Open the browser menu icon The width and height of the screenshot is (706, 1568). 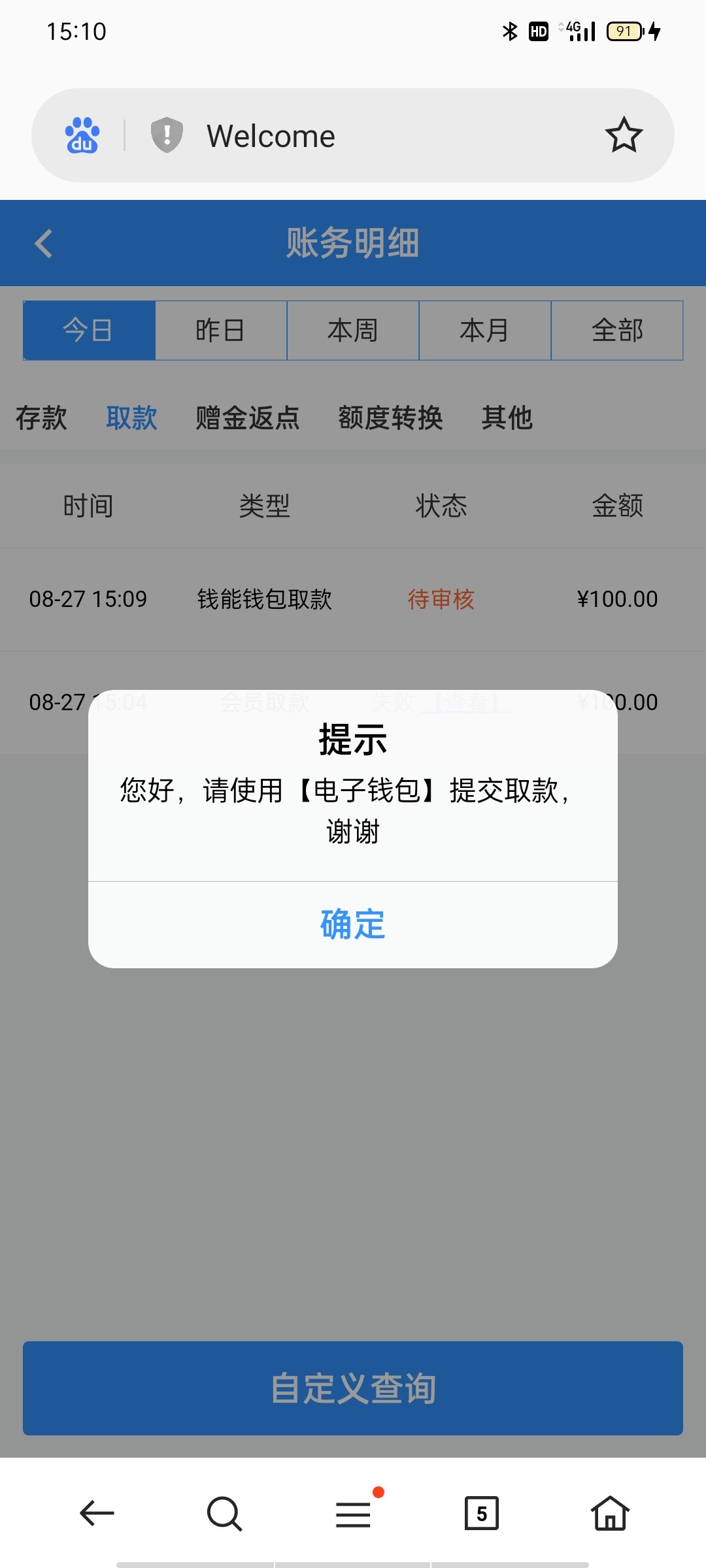tap(353, 1514)
